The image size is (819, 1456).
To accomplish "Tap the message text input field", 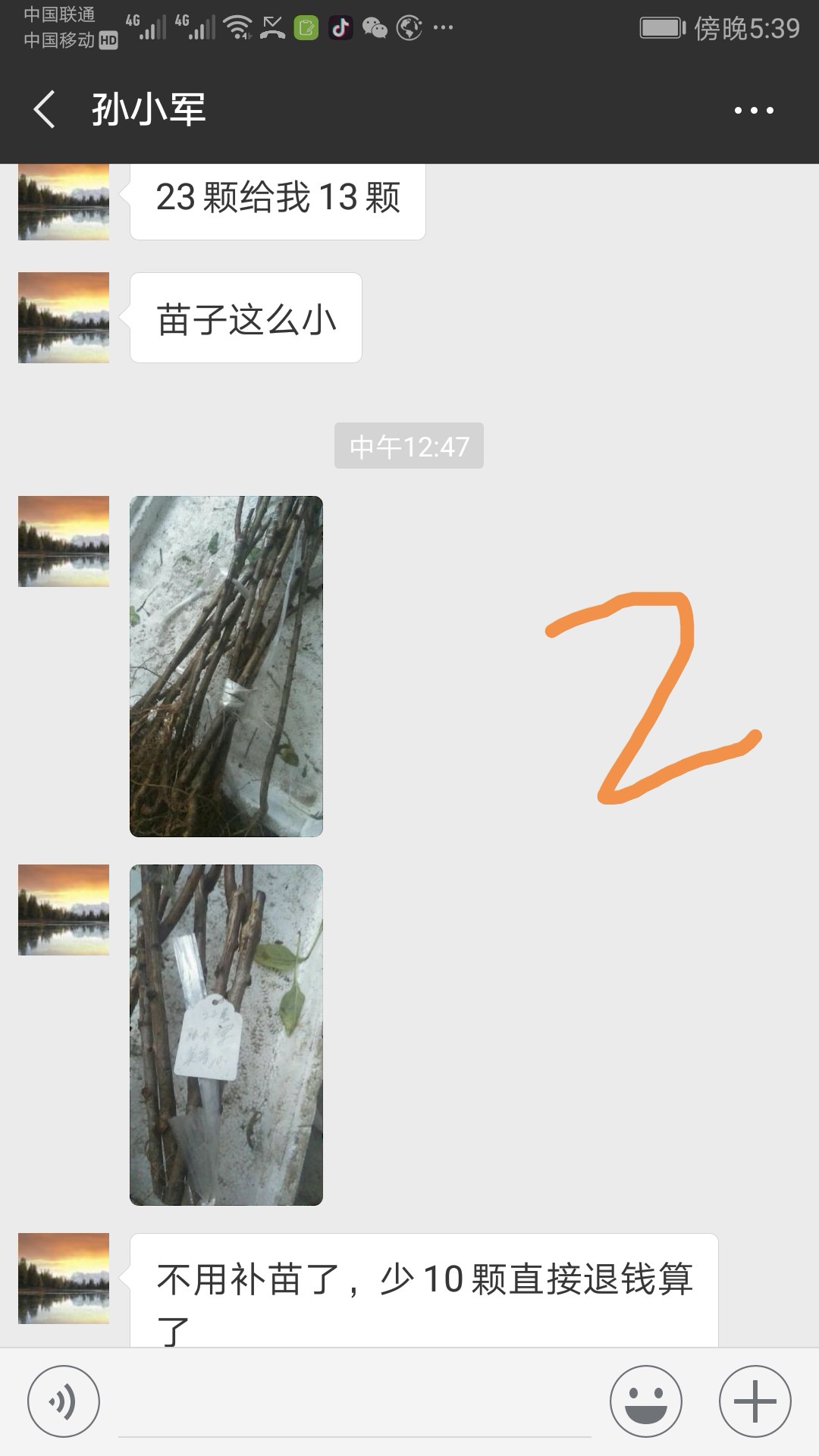I will click(355, 1403).
